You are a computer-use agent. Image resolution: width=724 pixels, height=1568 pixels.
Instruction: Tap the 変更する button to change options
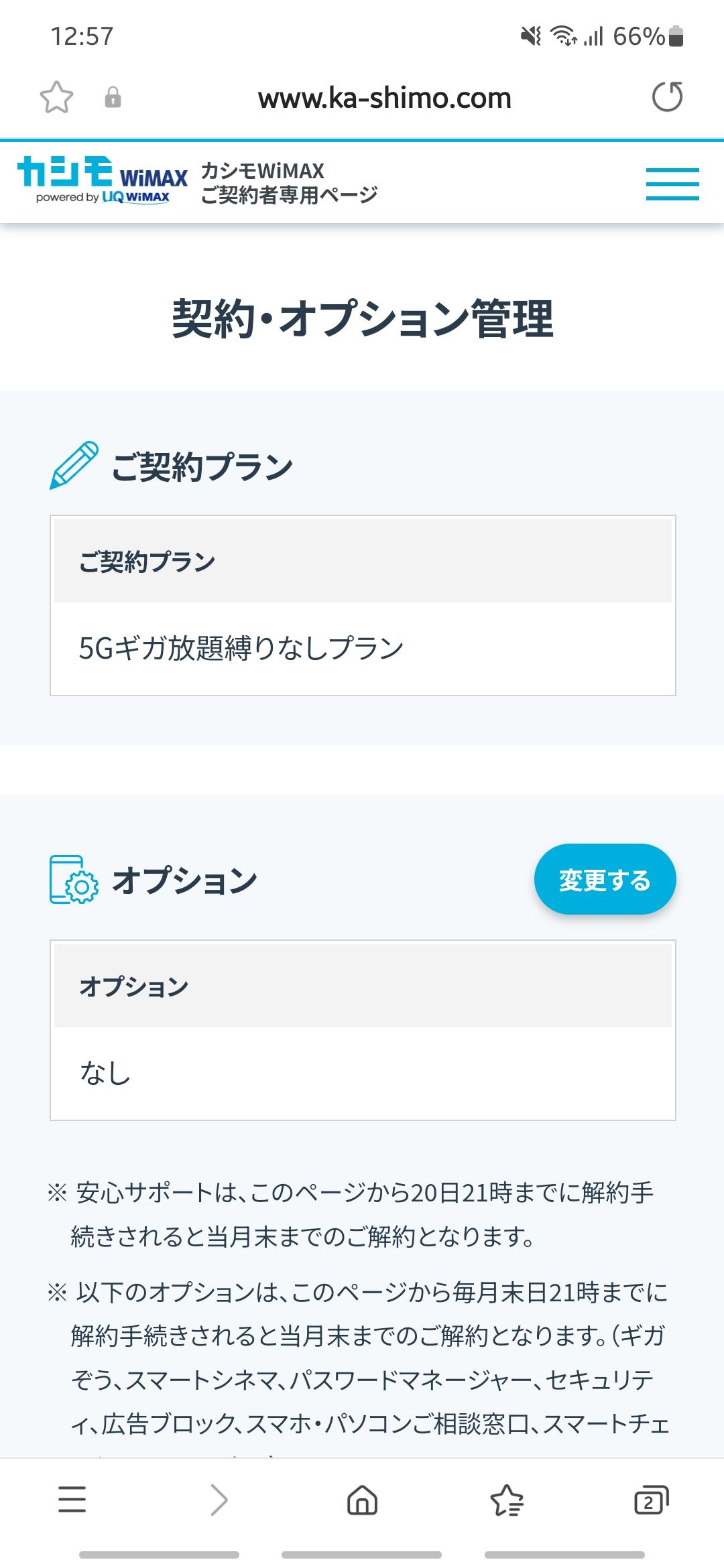pos(604,880)
